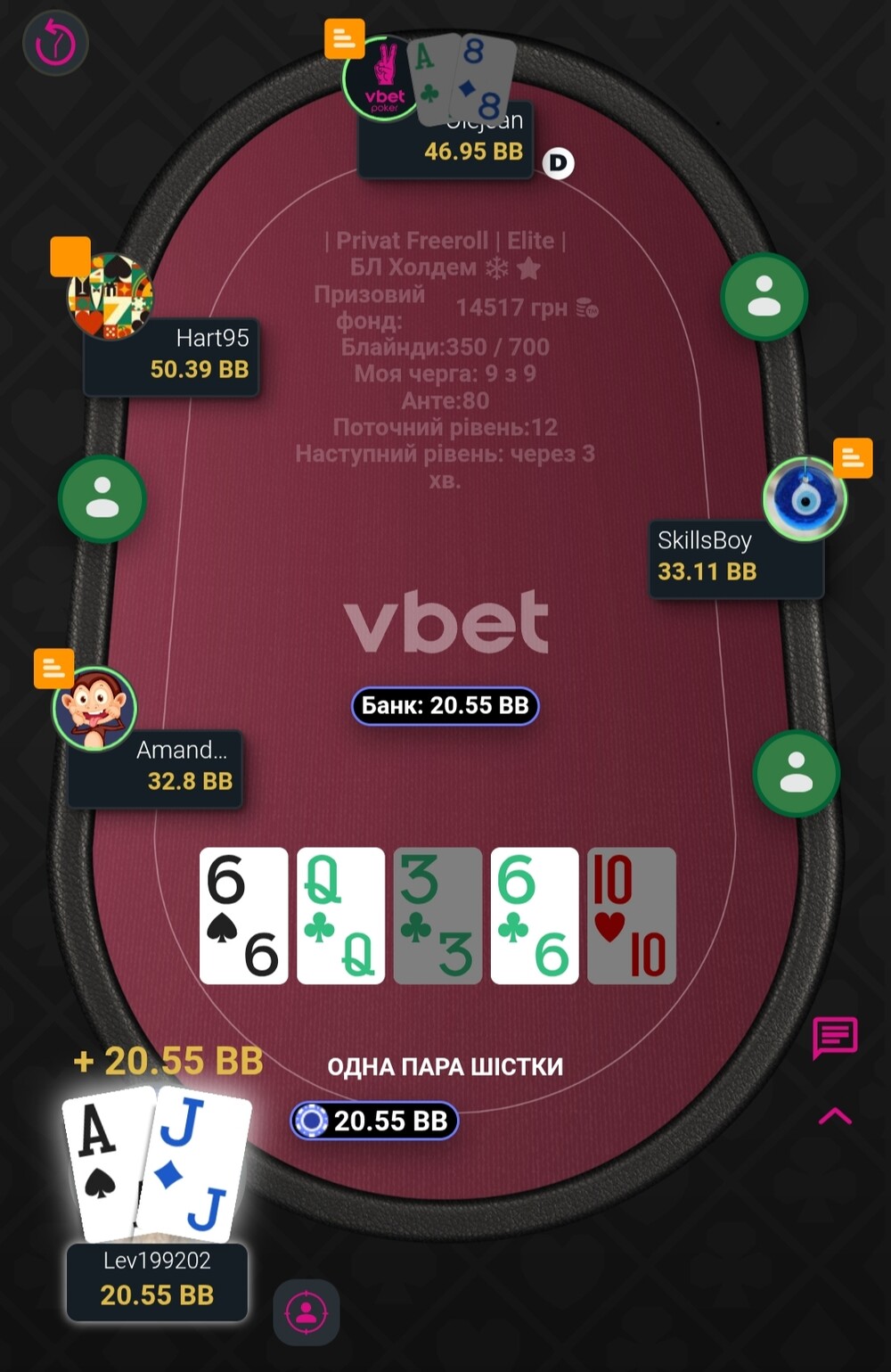This screenshot has width=891, height=1372.
Task: Open Amand... player avatar
Action: (x=94, y=708)
